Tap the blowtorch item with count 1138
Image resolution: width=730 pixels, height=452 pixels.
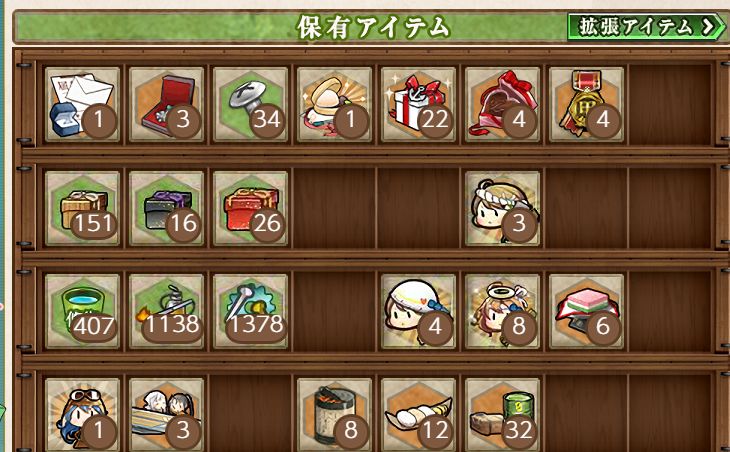166,311
